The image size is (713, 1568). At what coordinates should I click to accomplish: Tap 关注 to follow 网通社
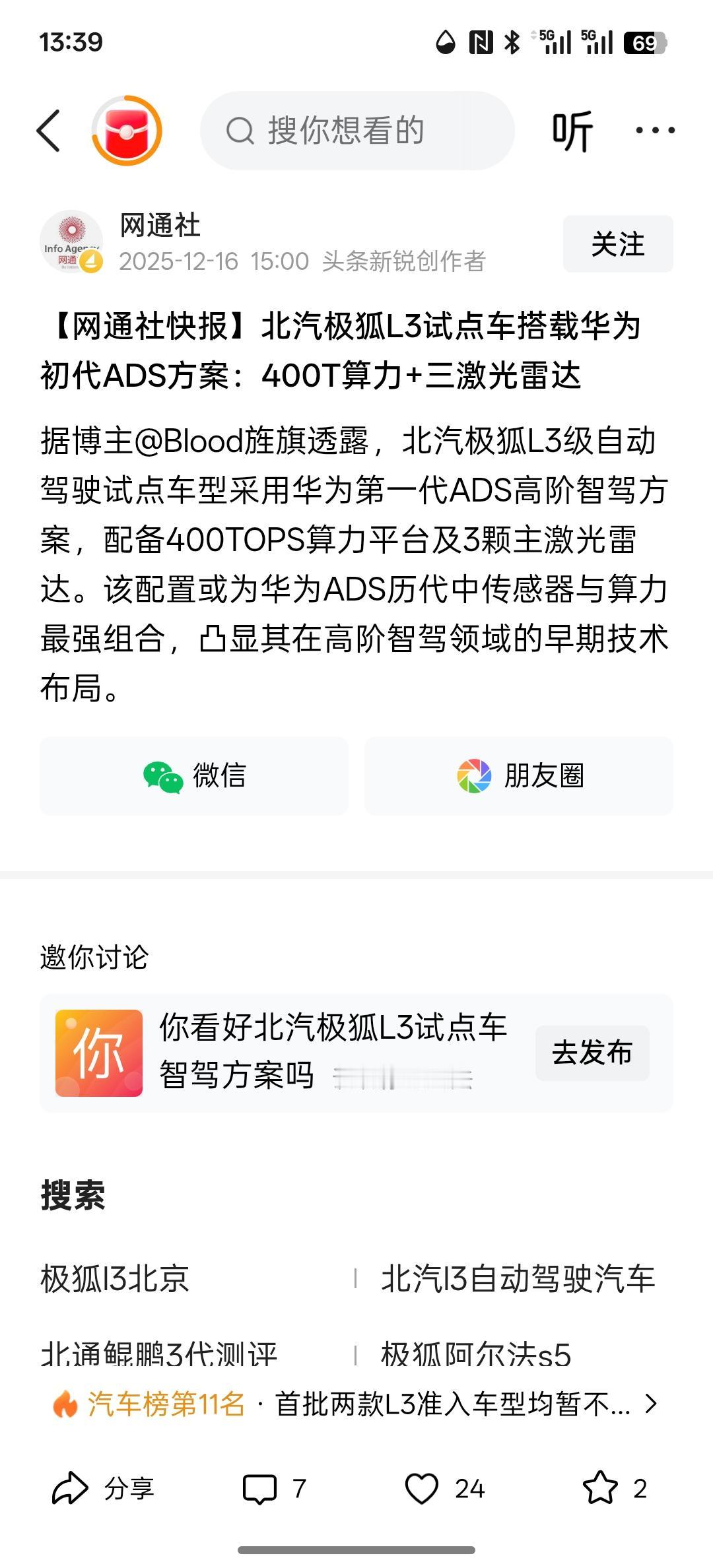(x=616, y=244)
